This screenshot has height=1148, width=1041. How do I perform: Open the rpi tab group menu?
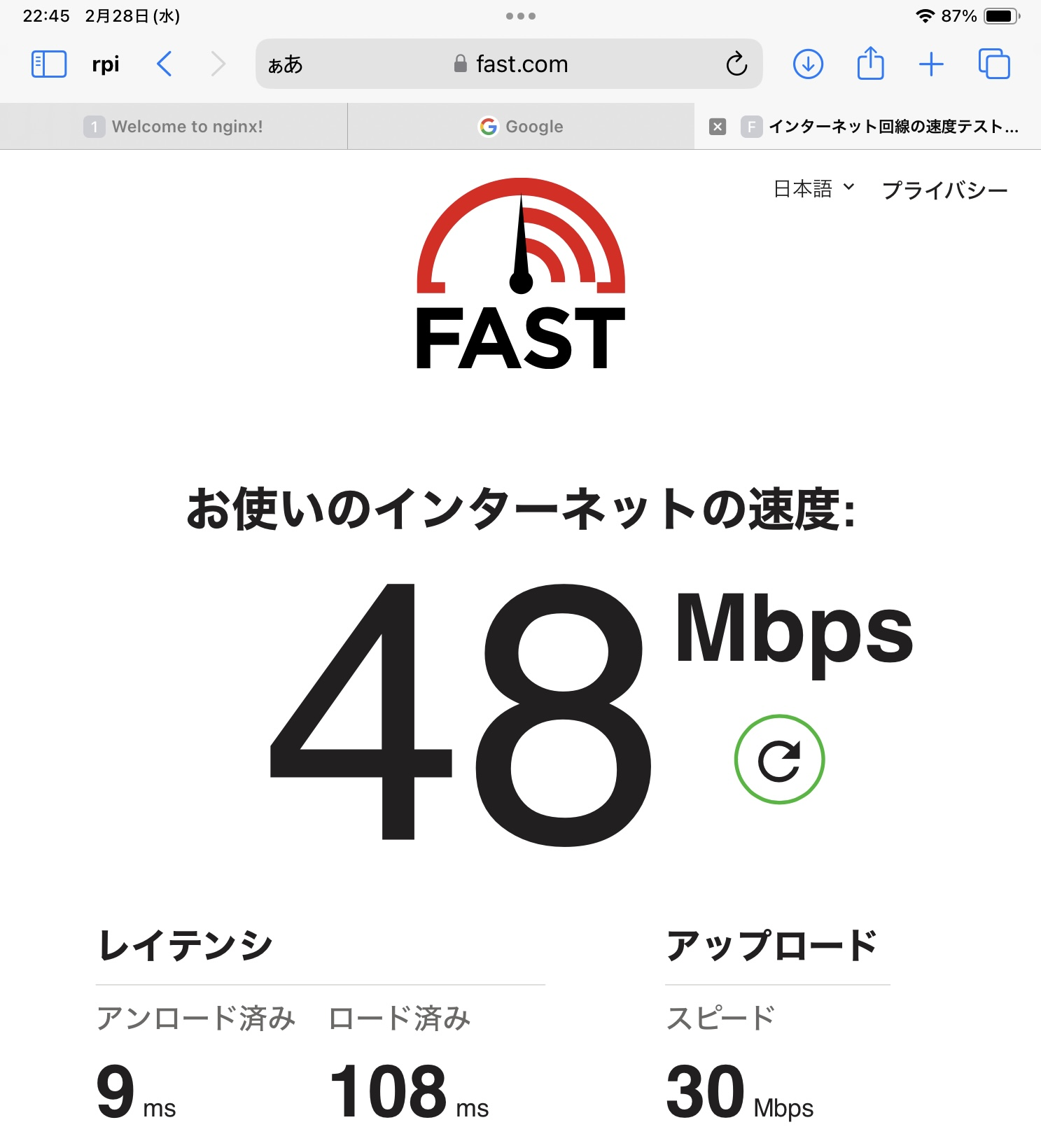106,64
